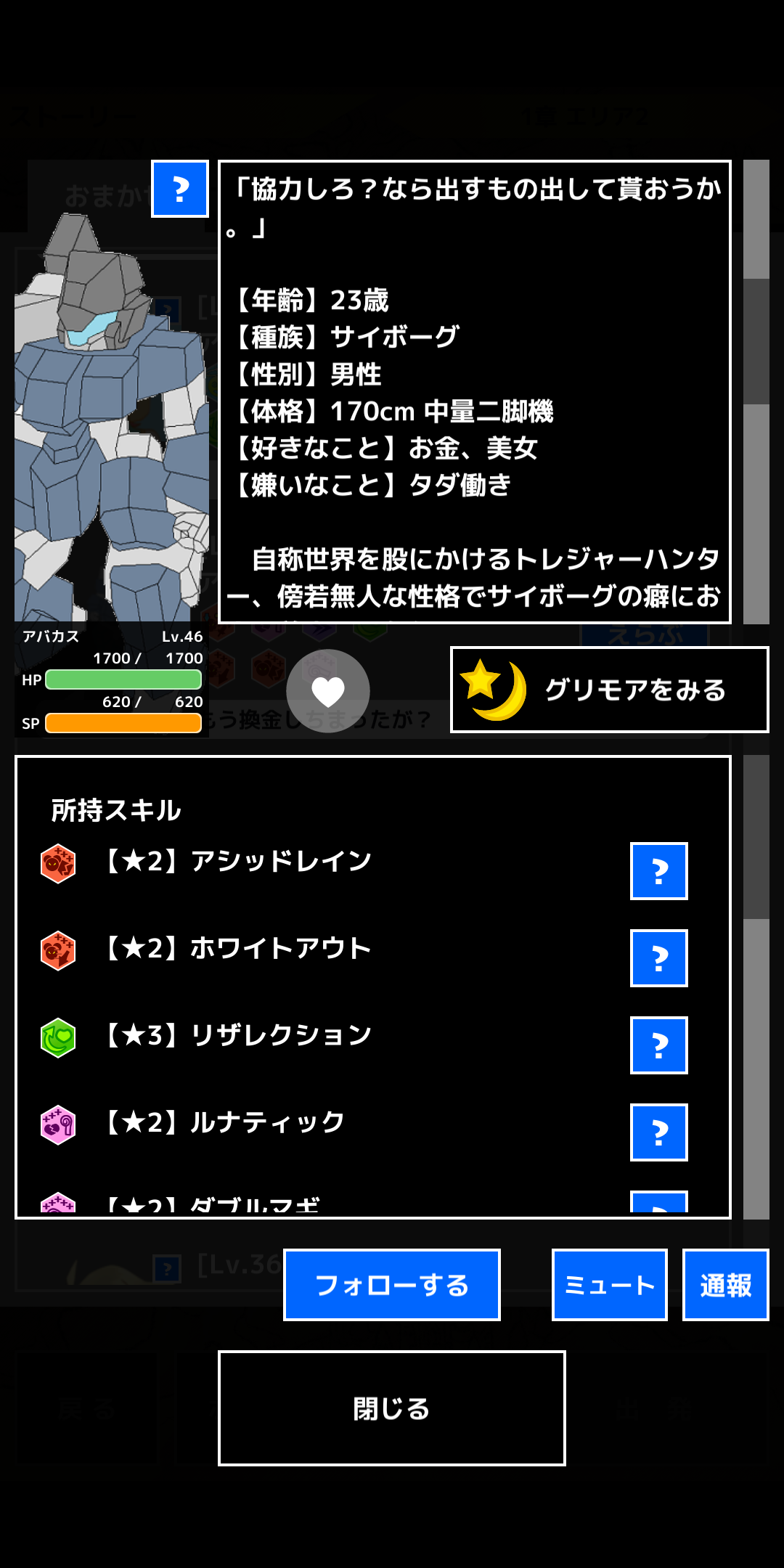Mute this player with ミュート
Image resolution: width=784 pixels, height=1568 pixels.
610,1285
